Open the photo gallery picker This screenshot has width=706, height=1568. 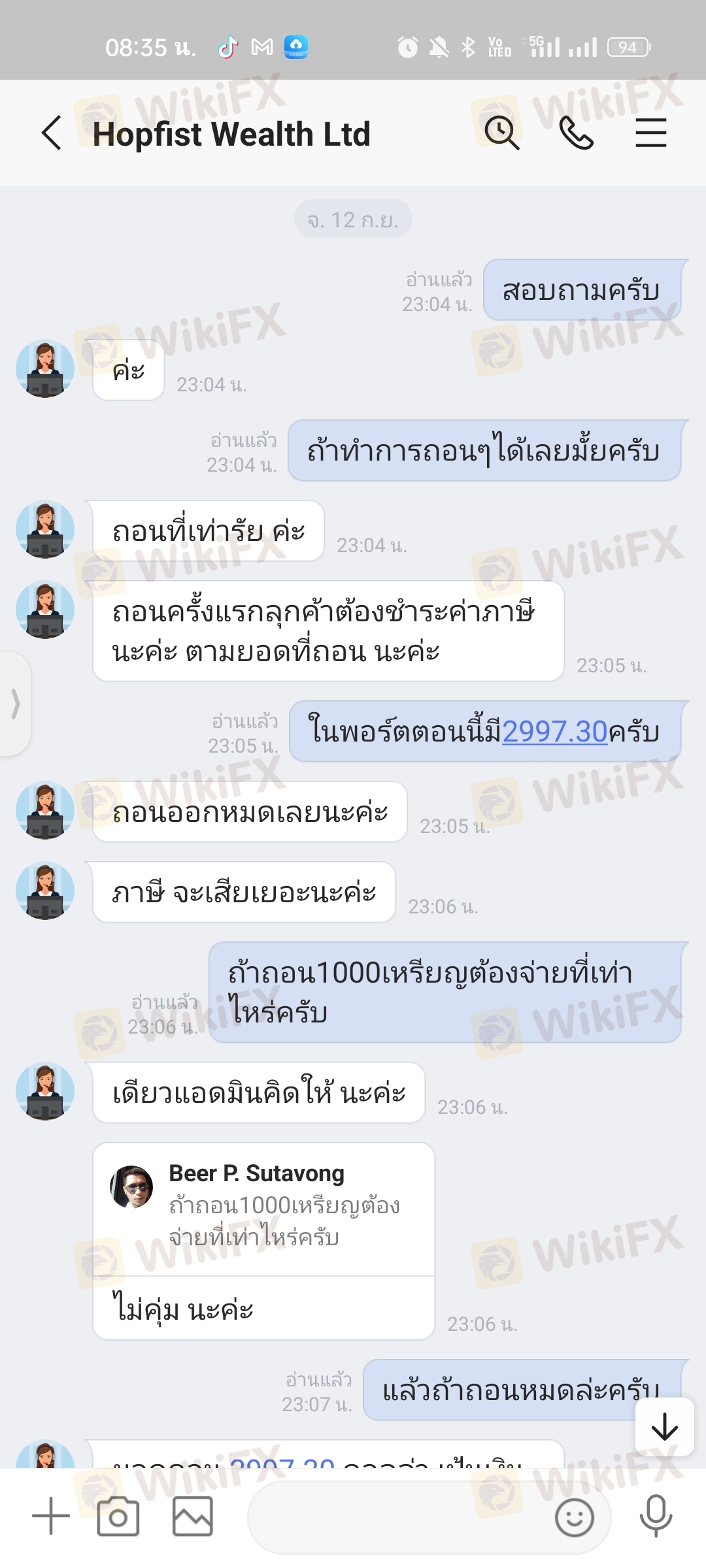(x=192, y=1516)
